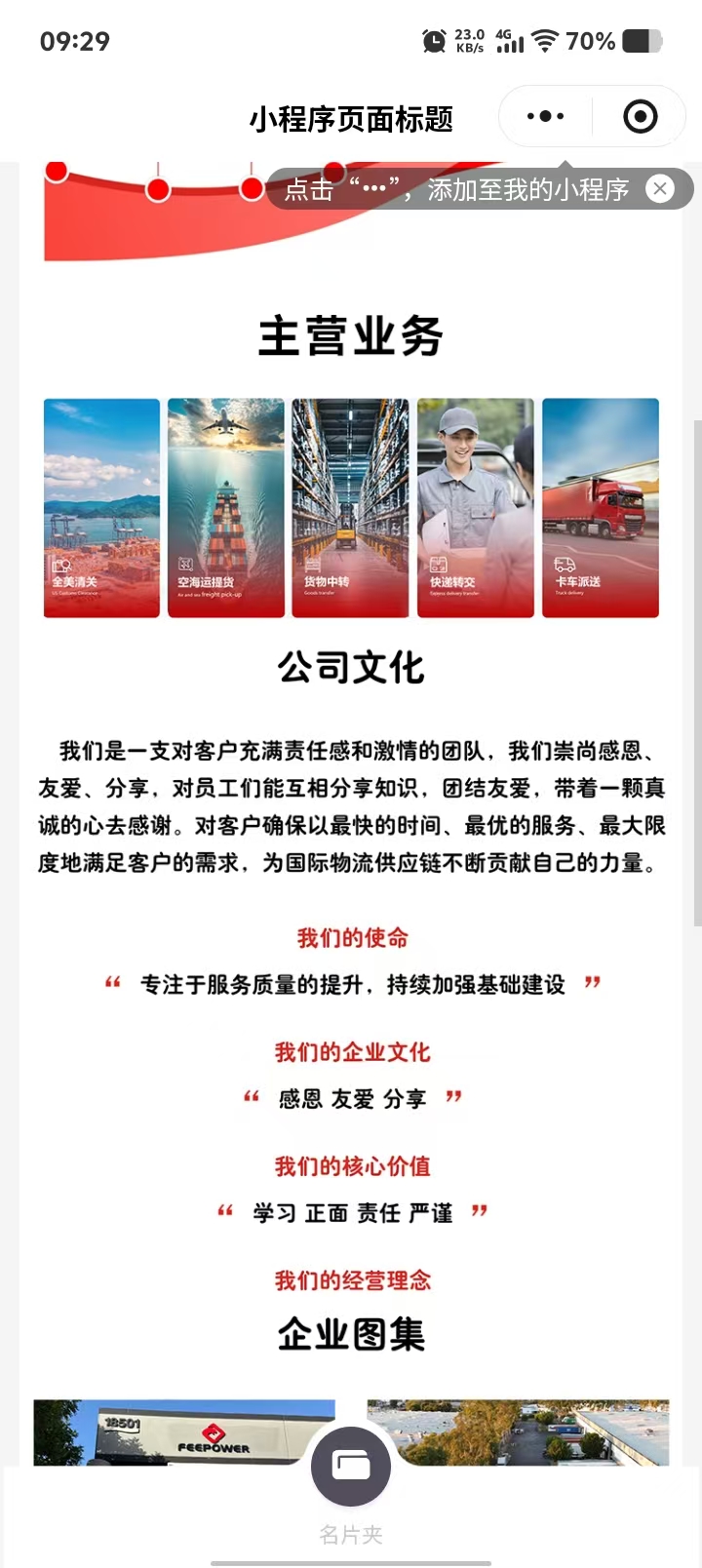The height and width of the screenshot is (1568, 702).
Task: Dismiss the add to my mini programs tip
Action: pos(660,188)
